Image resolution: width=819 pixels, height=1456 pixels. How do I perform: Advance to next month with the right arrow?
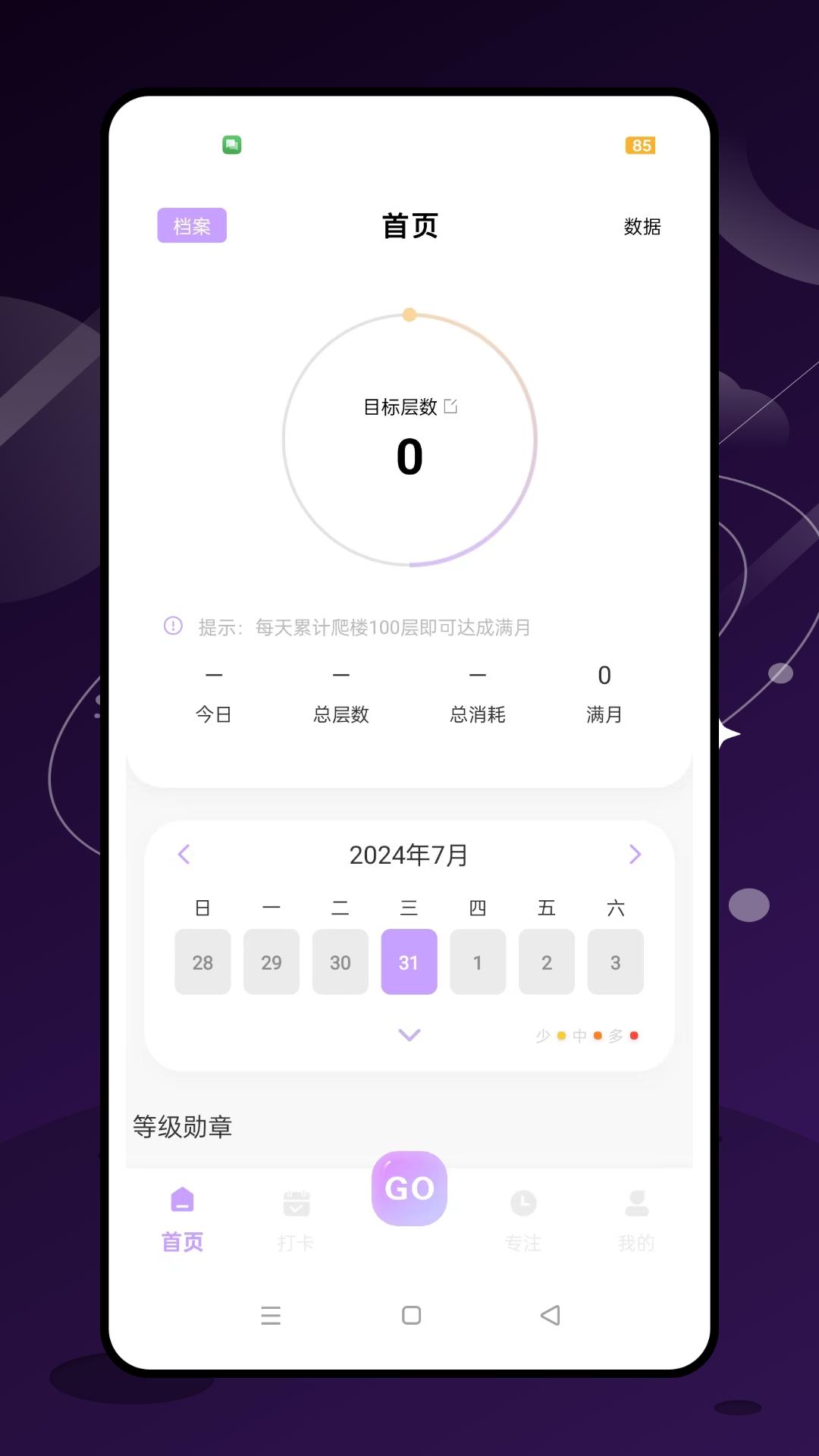[x=635, y=854]
